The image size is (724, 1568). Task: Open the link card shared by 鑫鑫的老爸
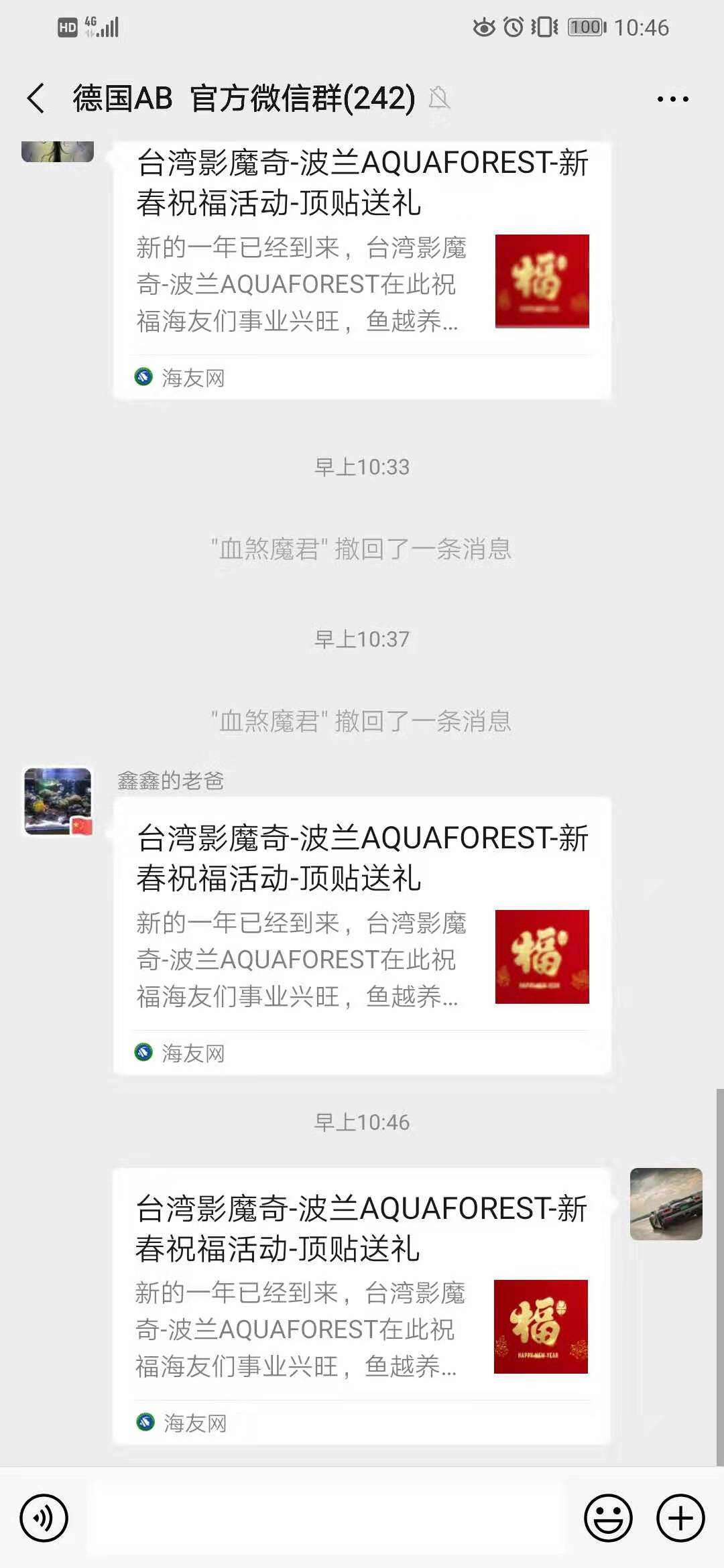(362, 935)
